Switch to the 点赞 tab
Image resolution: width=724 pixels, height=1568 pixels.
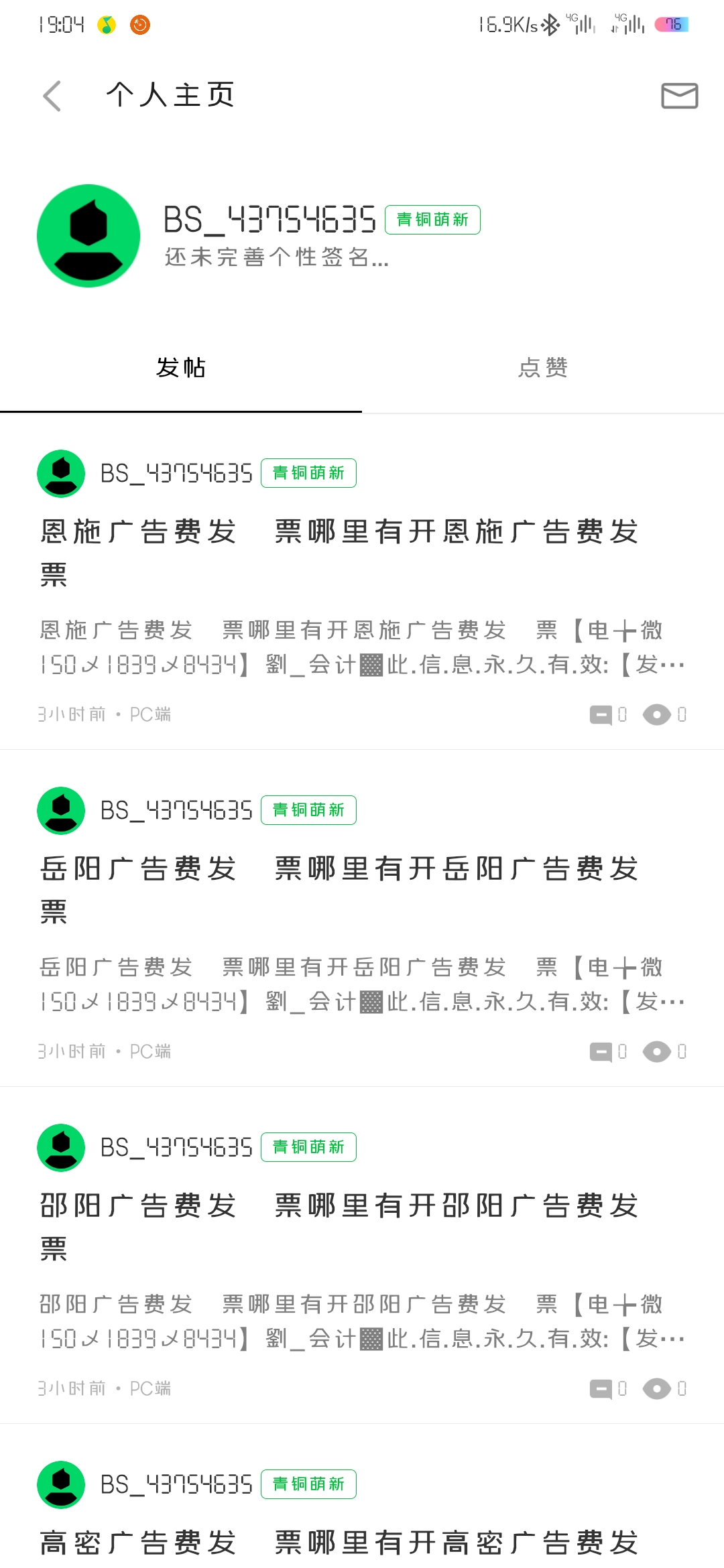pyautogui.click(x=543, y=367)
